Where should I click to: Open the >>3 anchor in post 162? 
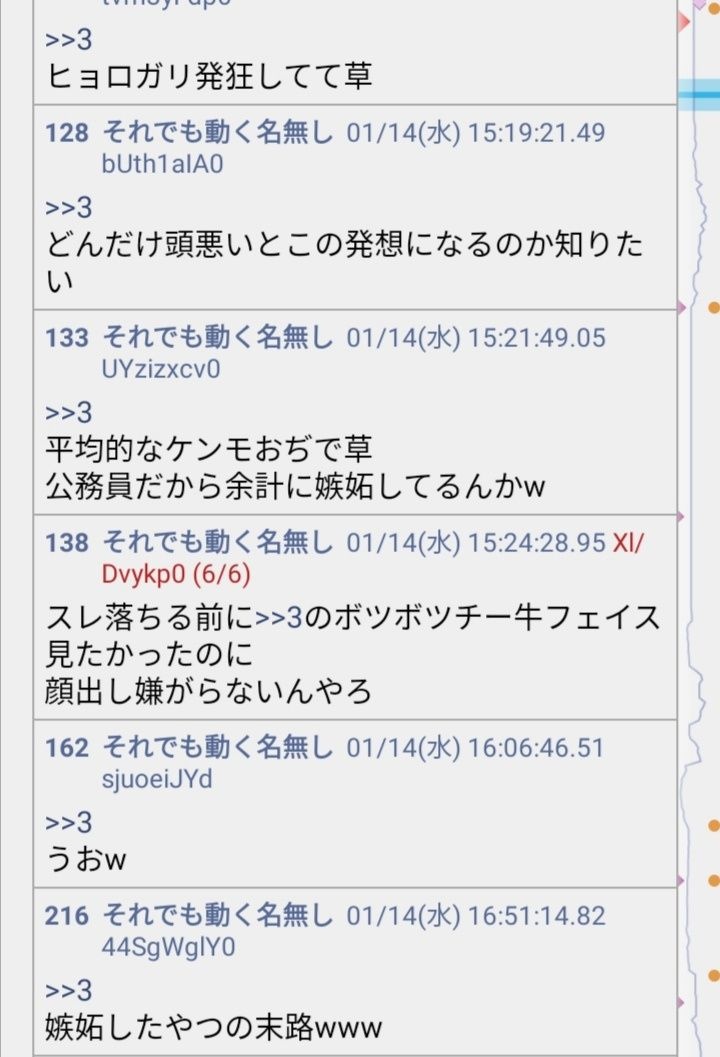point(68,822)
